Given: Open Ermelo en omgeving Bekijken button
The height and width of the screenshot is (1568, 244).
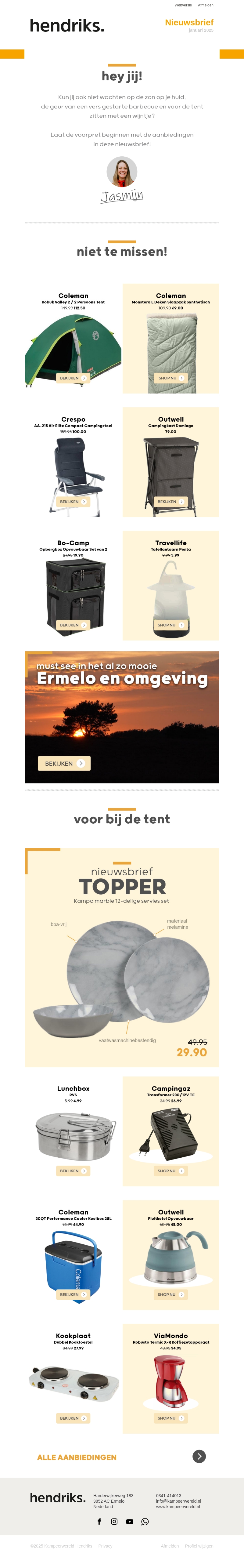Looking at the screenshot, I should [x=64, y=763].
